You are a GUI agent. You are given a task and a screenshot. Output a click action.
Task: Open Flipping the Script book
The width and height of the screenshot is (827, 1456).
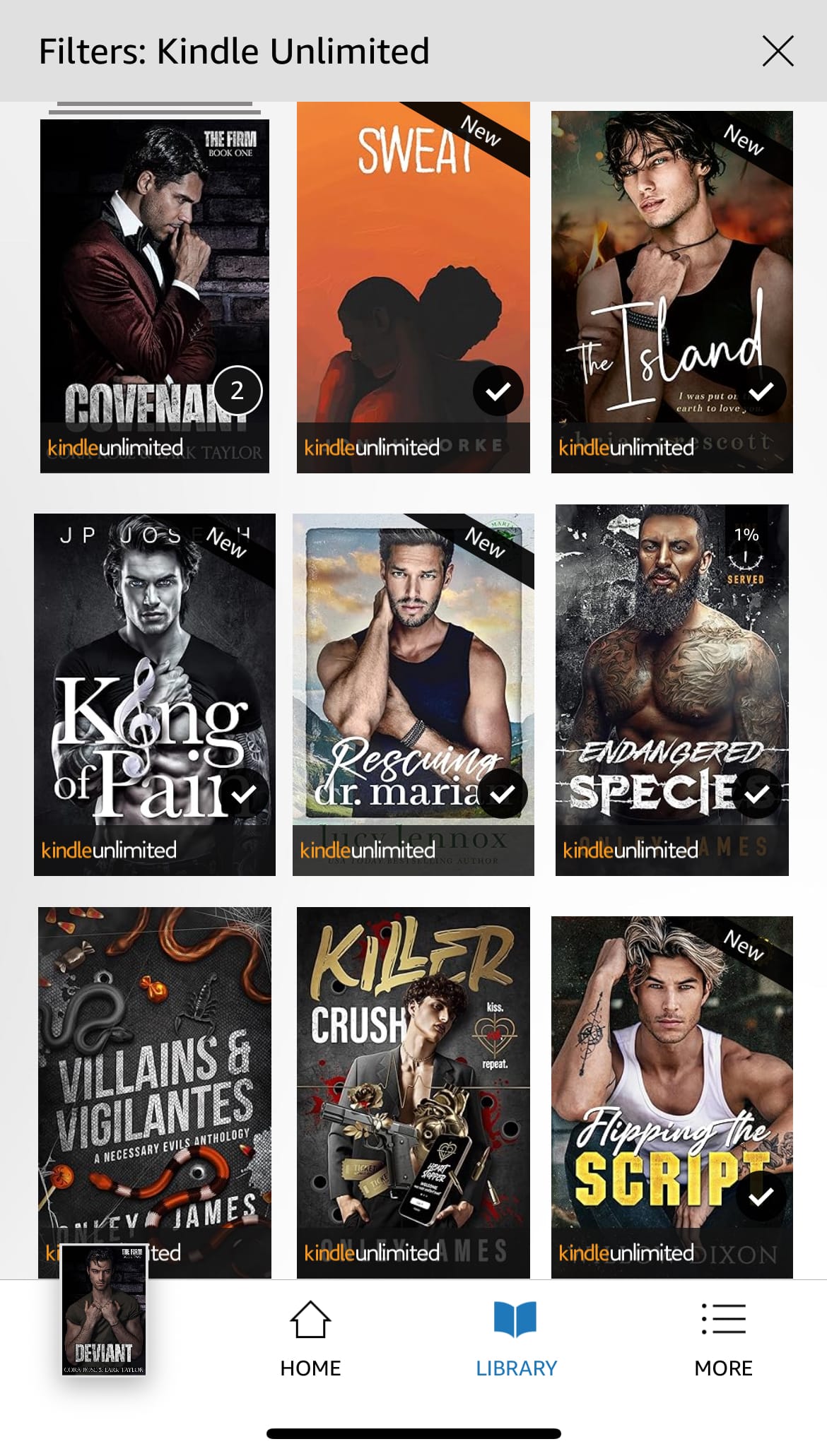[671, 1088]
